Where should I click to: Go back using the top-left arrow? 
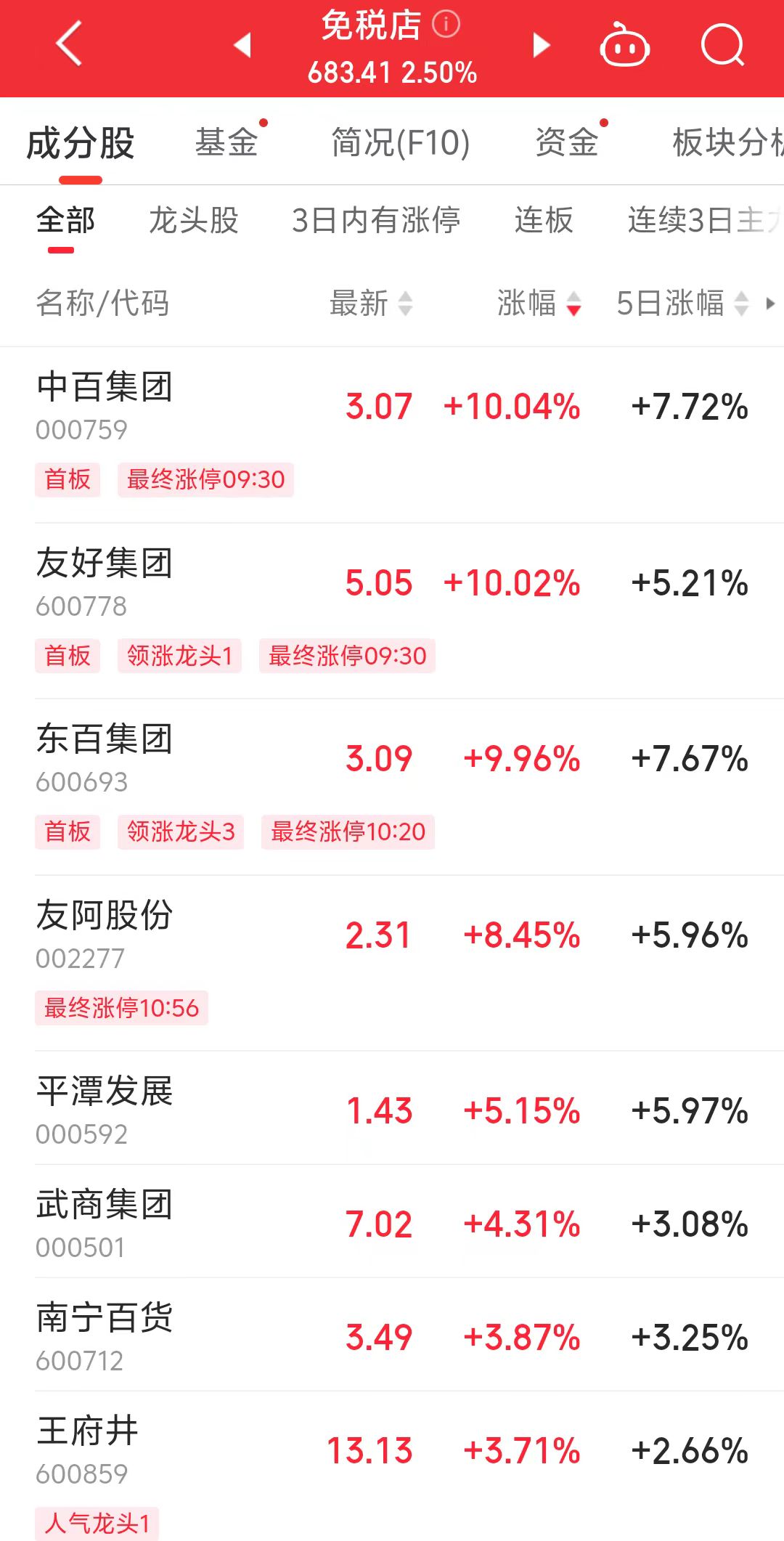click(x=69, y=45)
